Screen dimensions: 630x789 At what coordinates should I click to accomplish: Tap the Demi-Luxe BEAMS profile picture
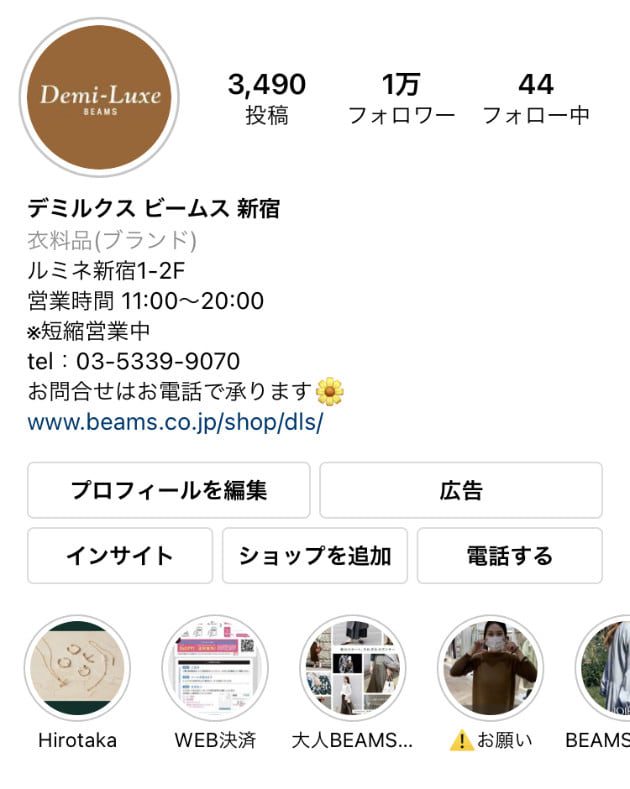99,98
